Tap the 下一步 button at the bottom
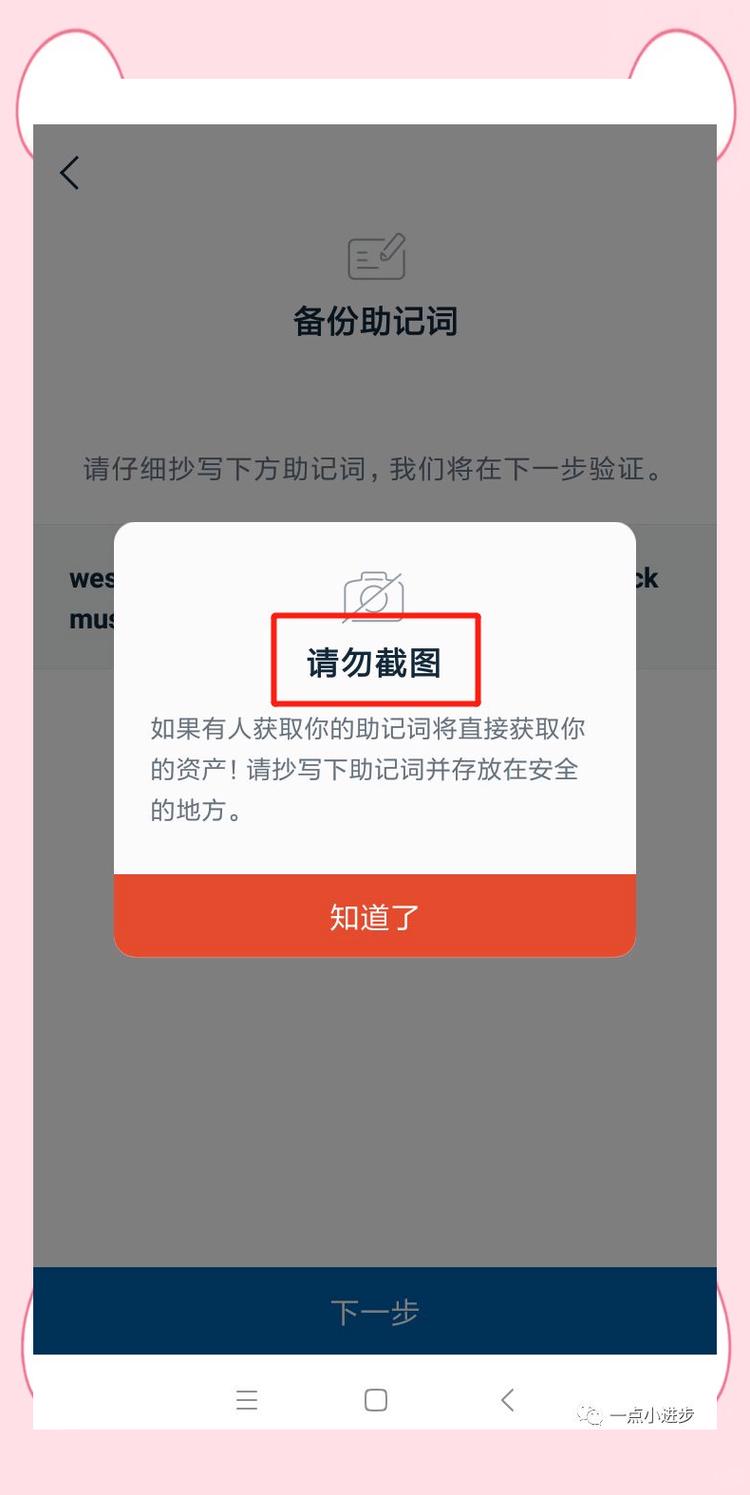 [x=375, y=1311]
